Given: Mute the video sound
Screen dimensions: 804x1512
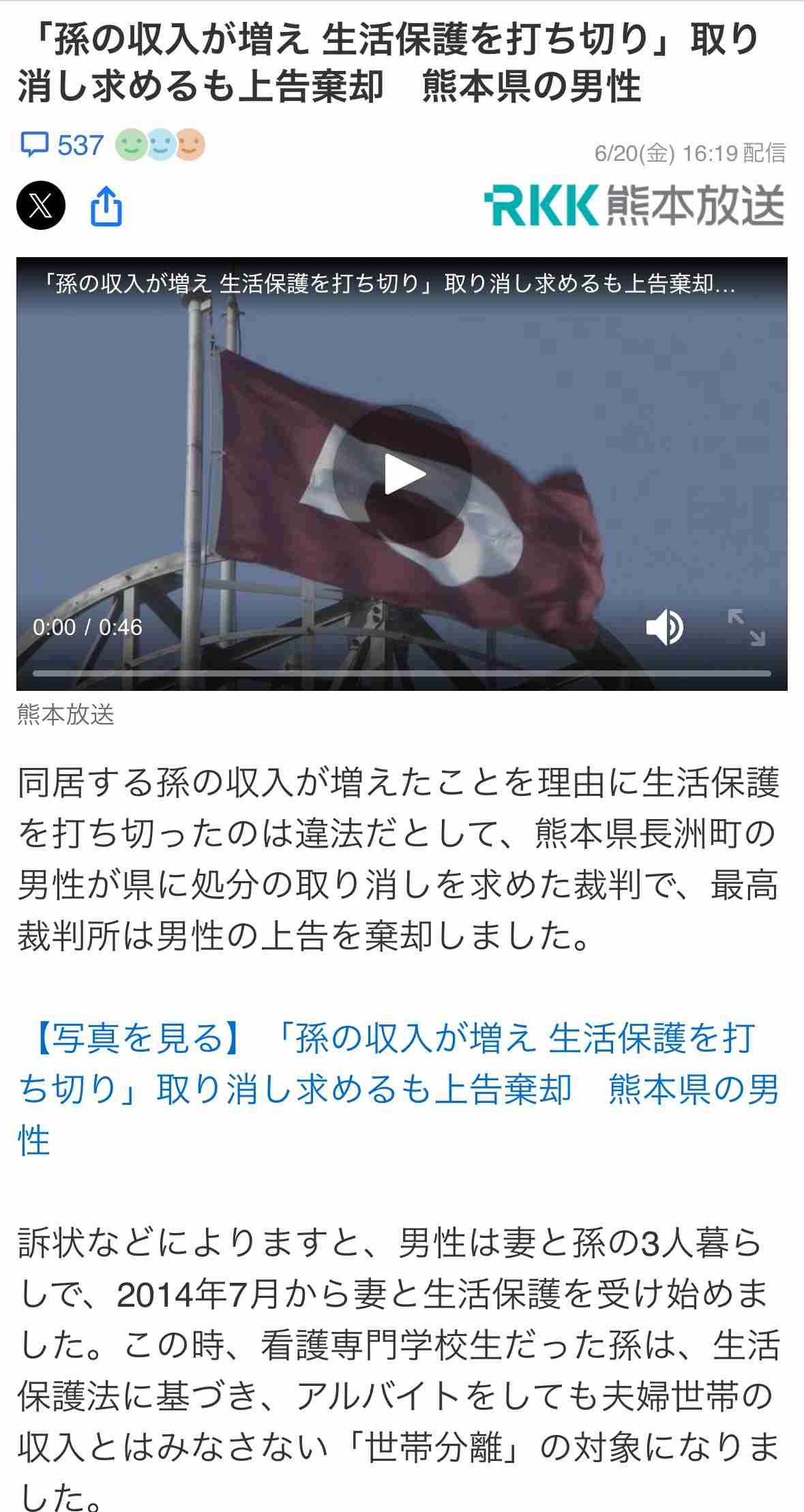Looking at the screenshot, I should pyautogui.click(x=664, y=627).
